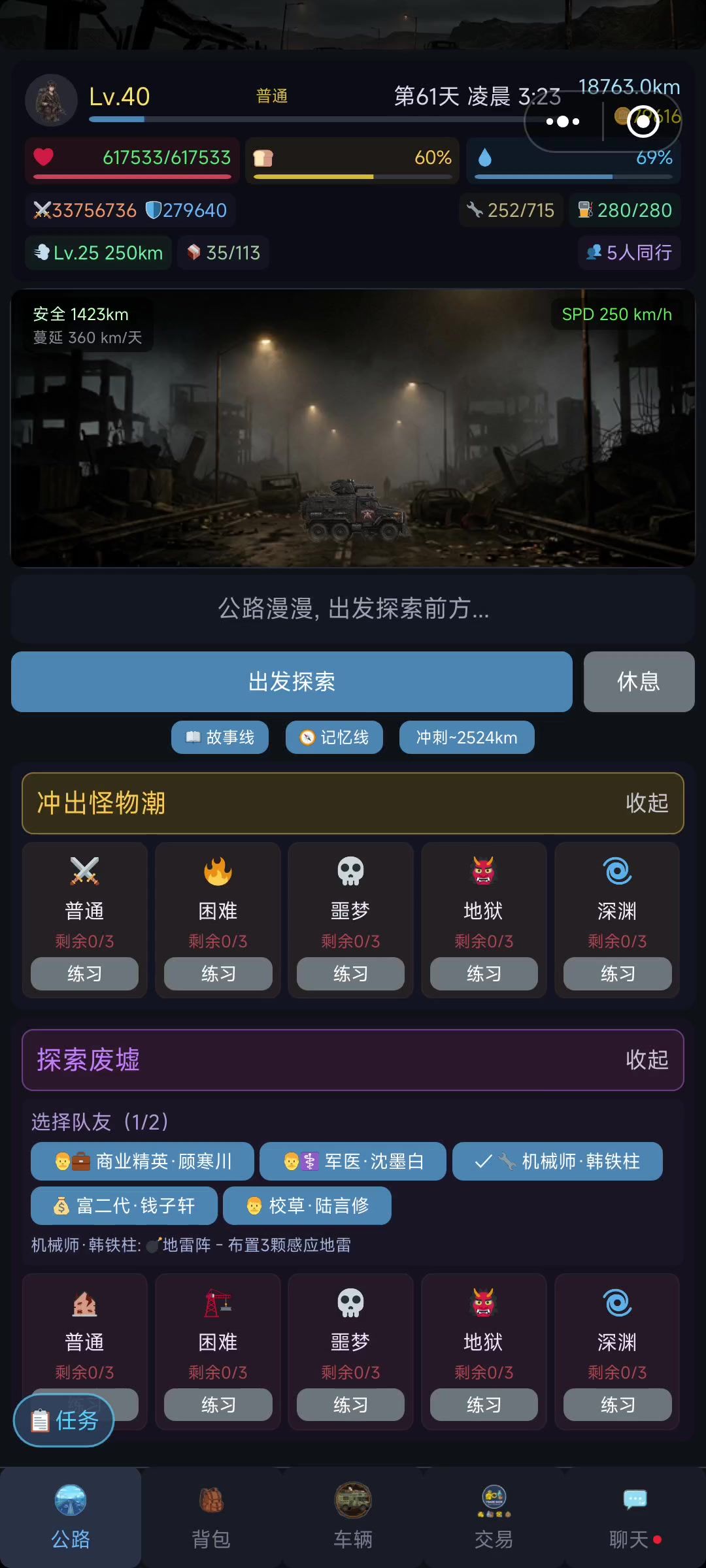Deselect teammate 机械师·韩铁柱
The height and width of the screenshot is (1568, 706).
coord(557,1161)
